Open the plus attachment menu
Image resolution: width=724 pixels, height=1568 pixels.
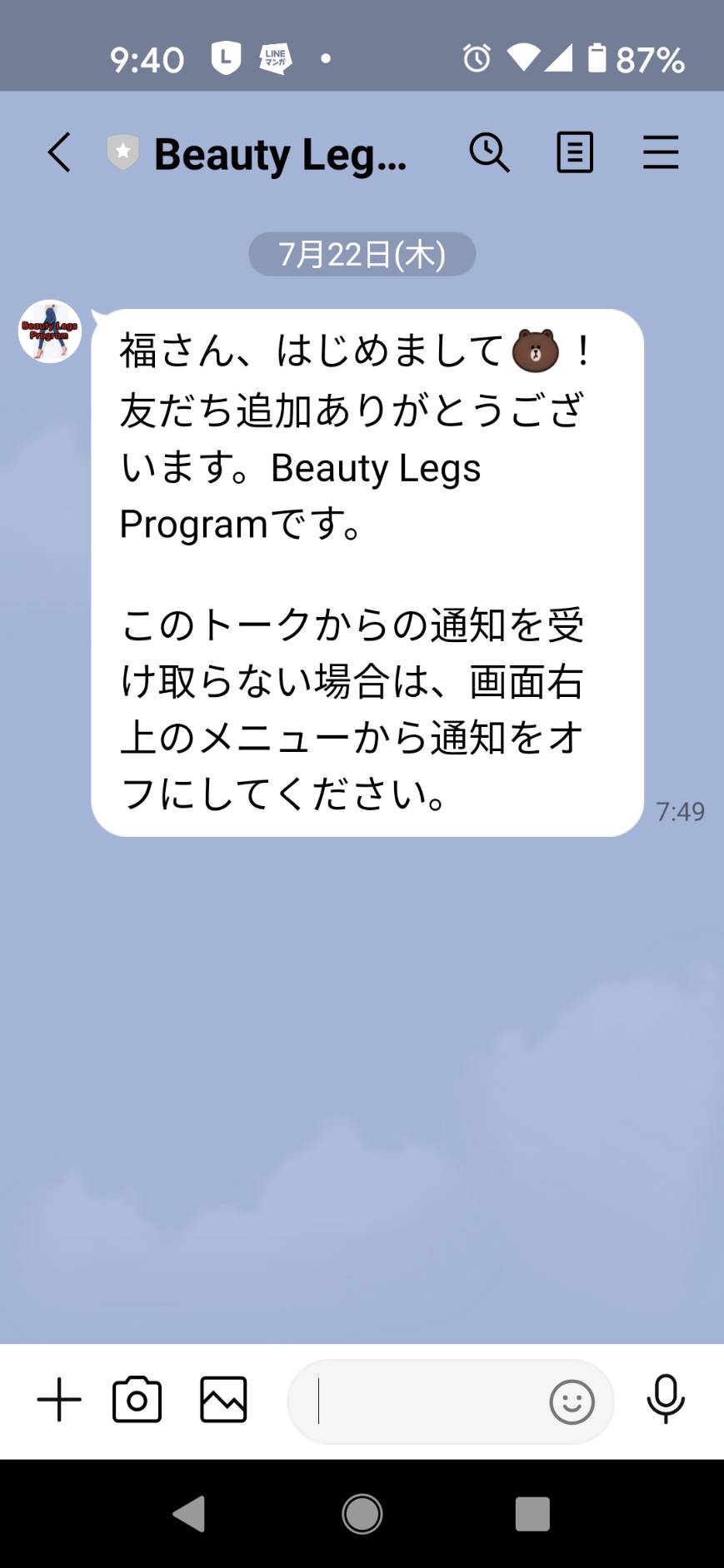(59, 1400)
